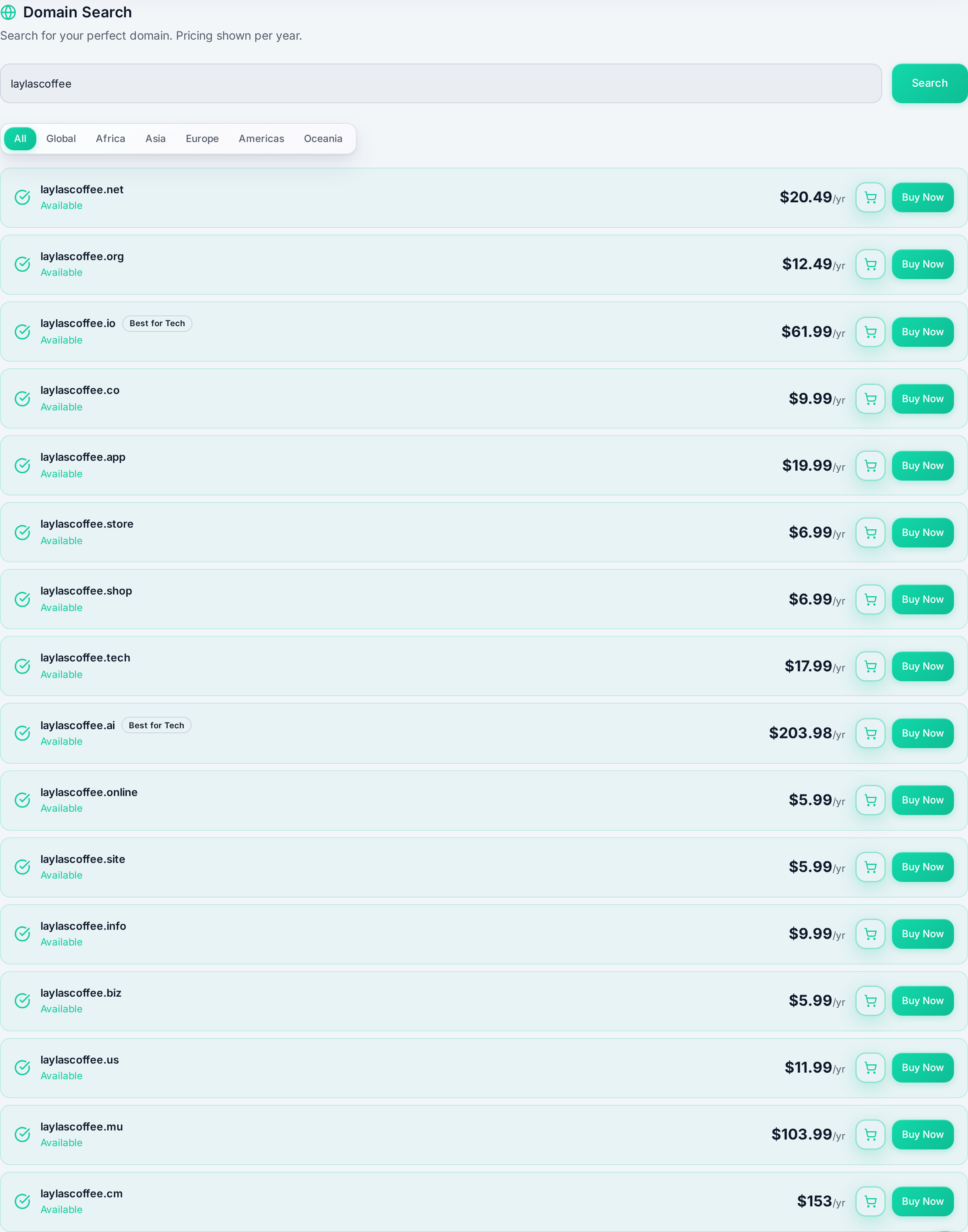Add laylascoffee.online to the cart
968x1232 pixels.
coord(870,800)
